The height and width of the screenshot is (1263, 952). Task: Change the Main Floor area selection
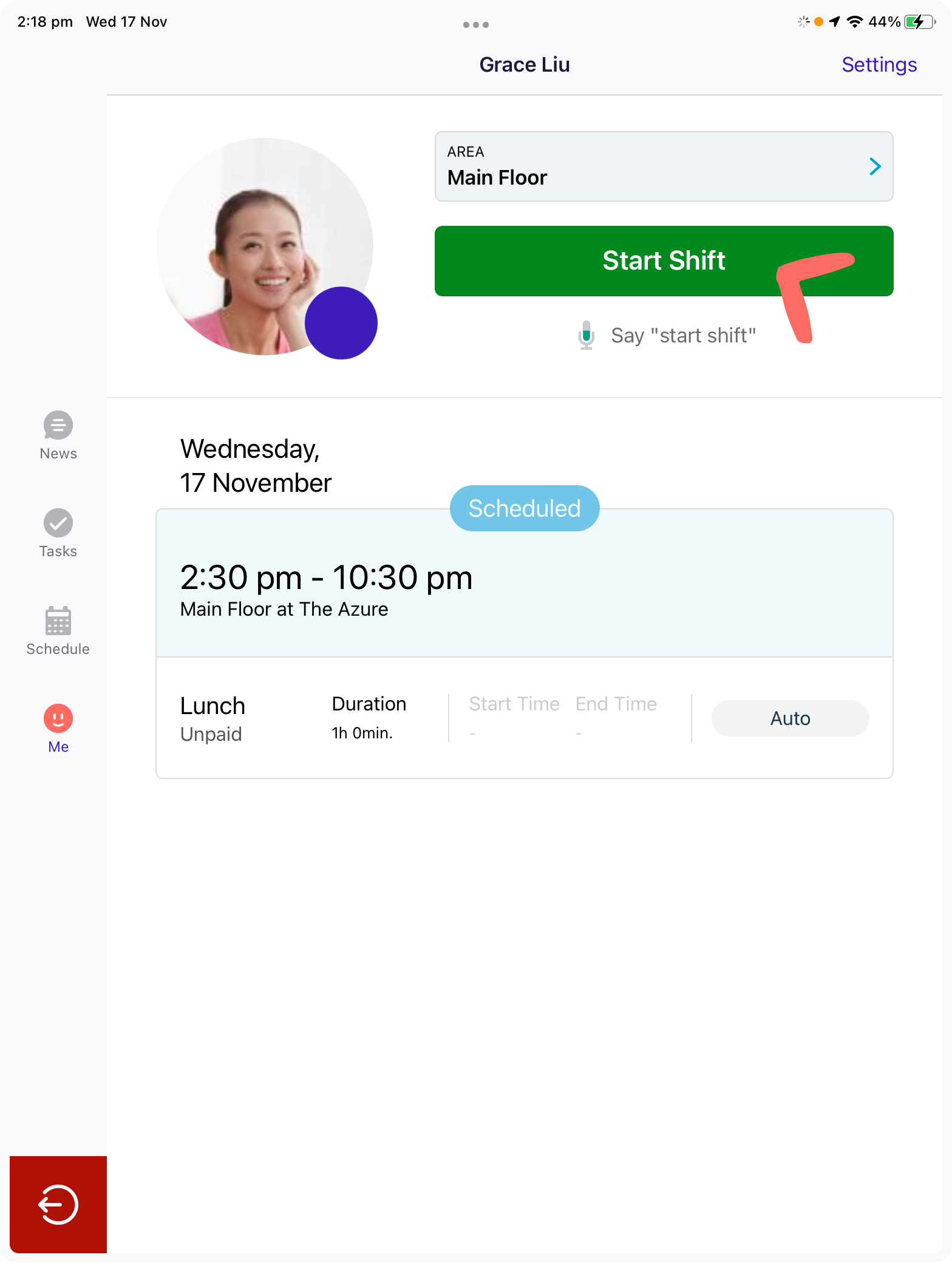(x=663, y=166)
